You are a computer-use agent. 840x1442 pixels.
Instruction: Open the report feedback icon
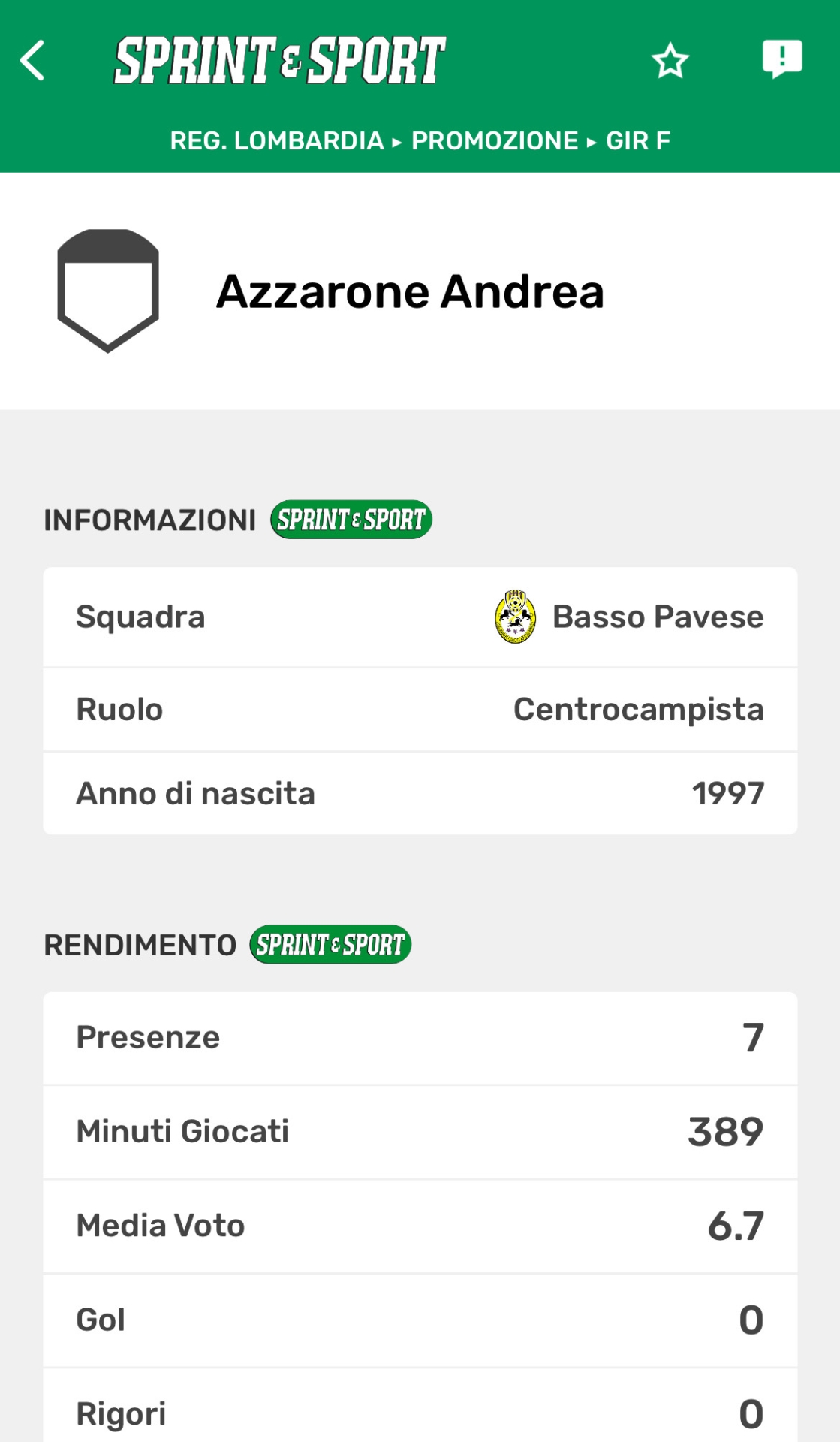(782, 59)
